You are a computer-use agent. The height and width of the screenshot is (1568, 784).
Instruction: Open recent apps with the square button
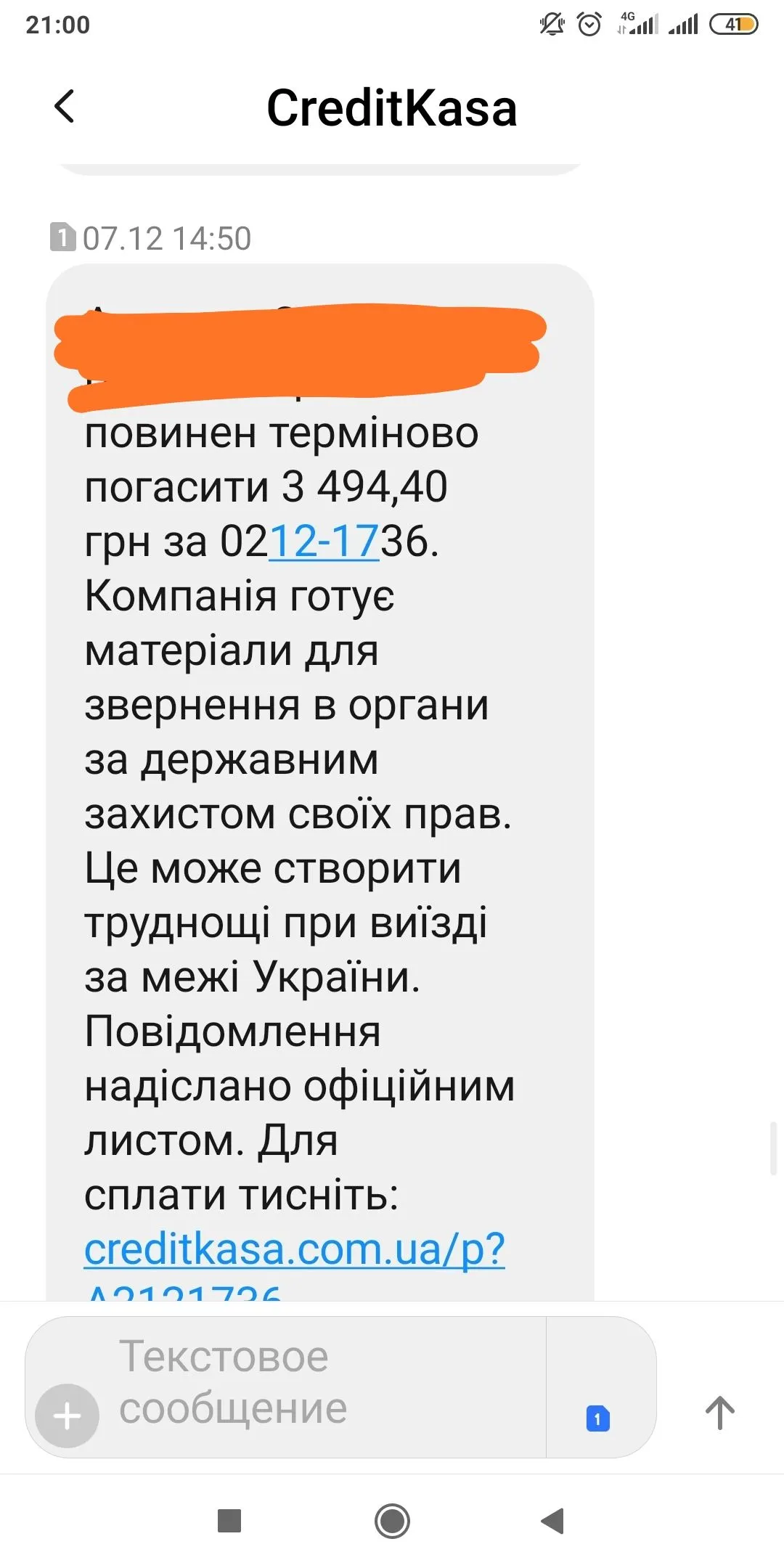coord(229,1521)
